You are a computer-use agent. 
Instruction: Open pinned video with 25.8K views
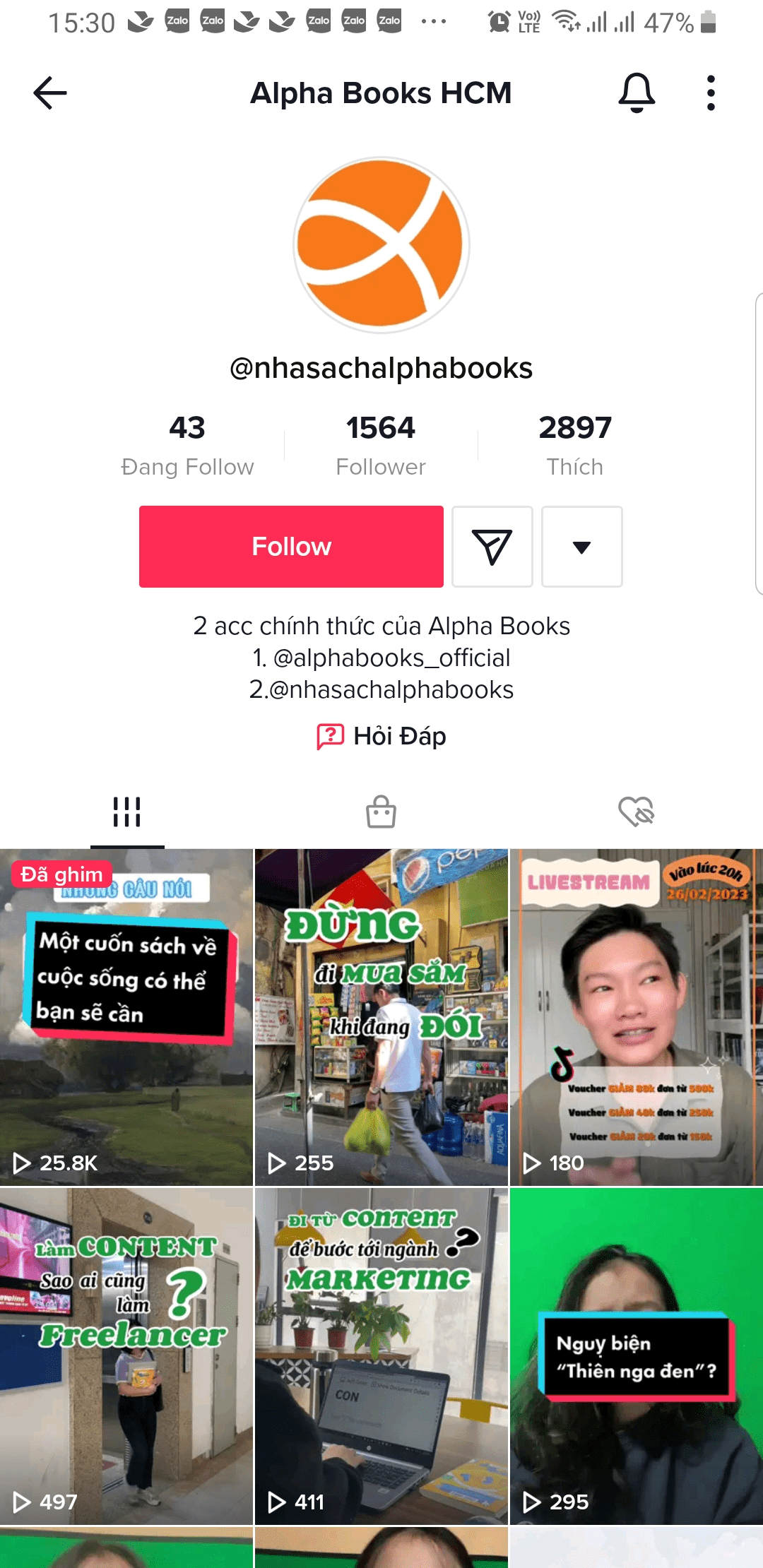pos(126,1017)
